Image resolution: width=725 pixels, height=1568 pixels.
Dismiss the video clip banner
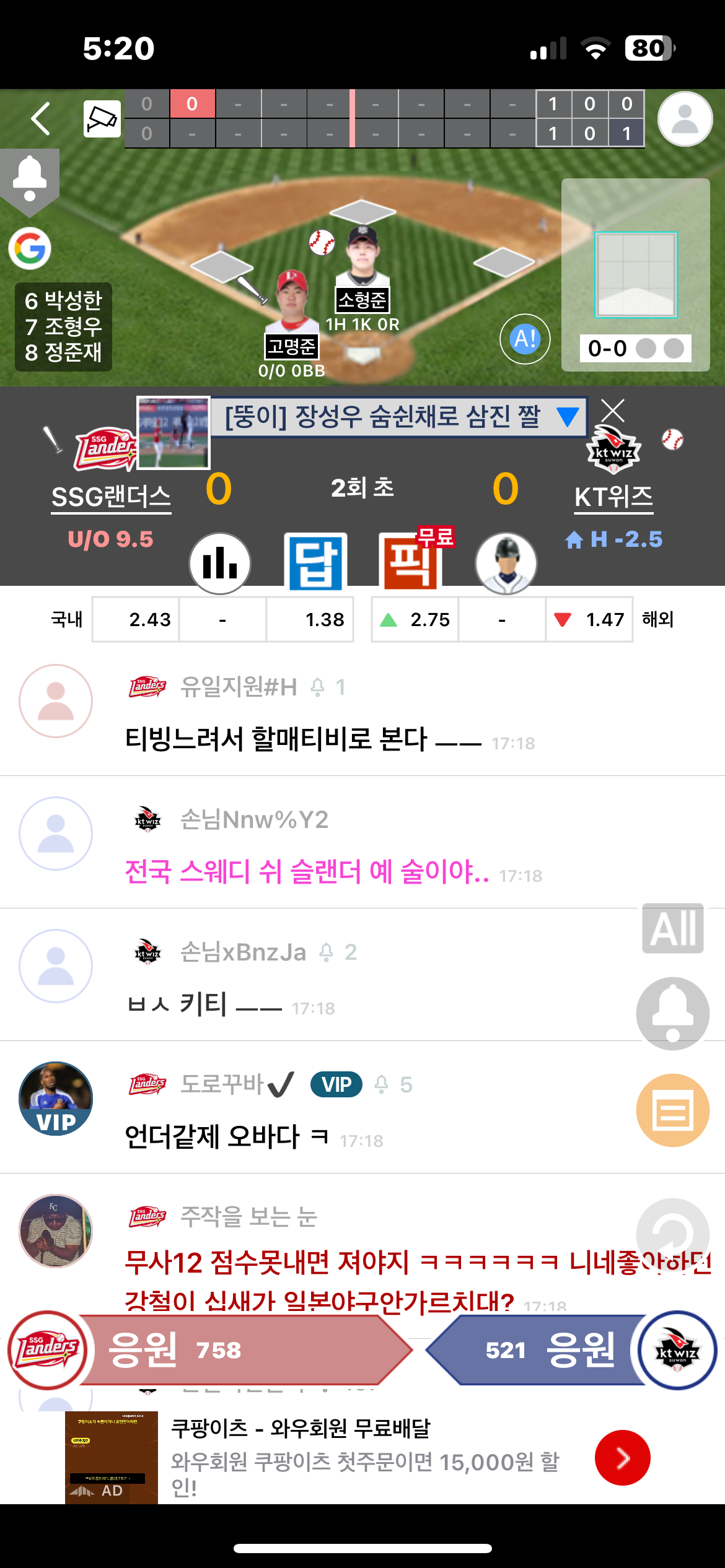(x=613, y=411)
